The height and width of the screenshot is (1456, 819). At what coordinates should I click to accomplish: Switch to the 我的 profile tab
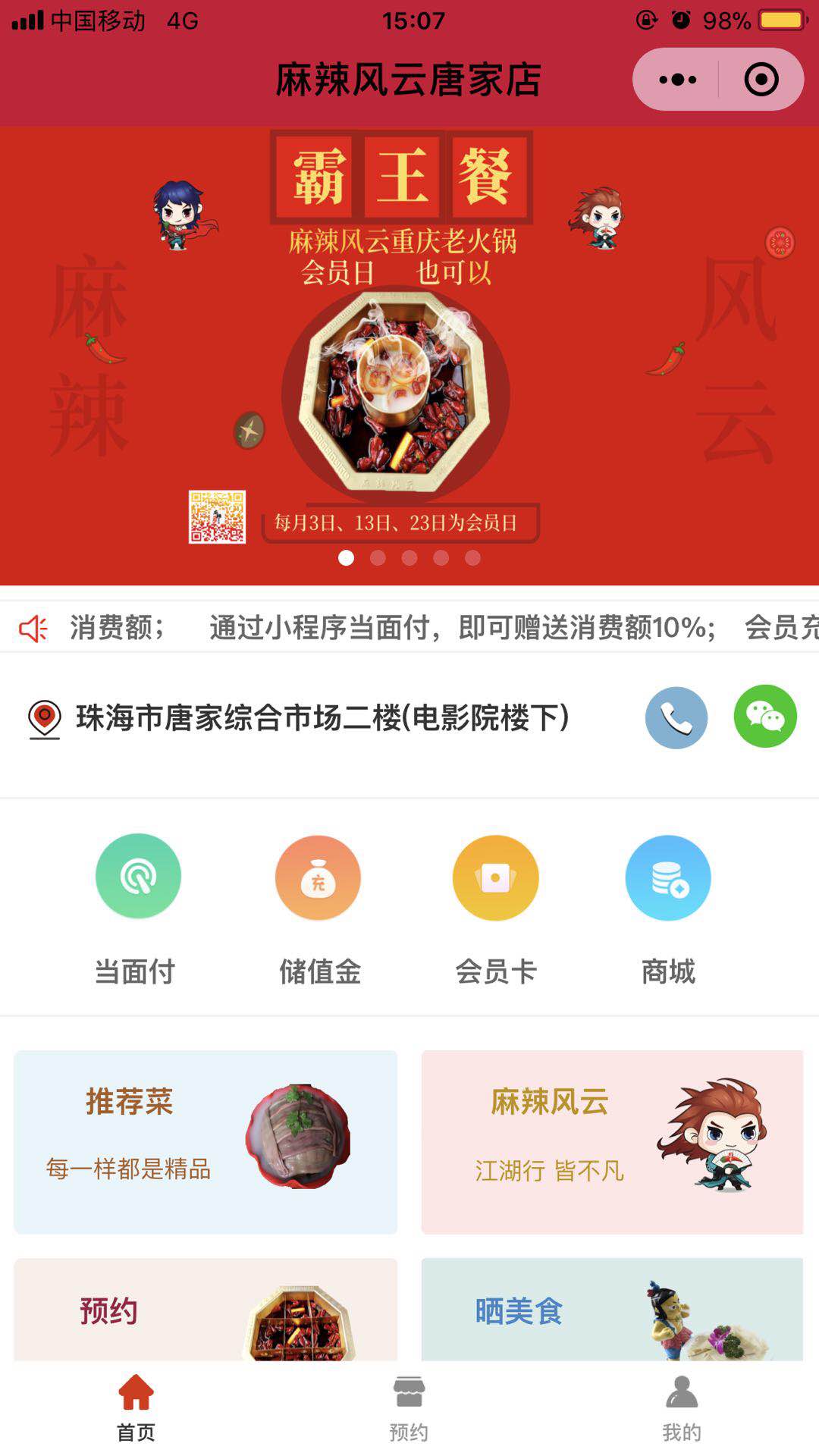tap(681, 1409)
